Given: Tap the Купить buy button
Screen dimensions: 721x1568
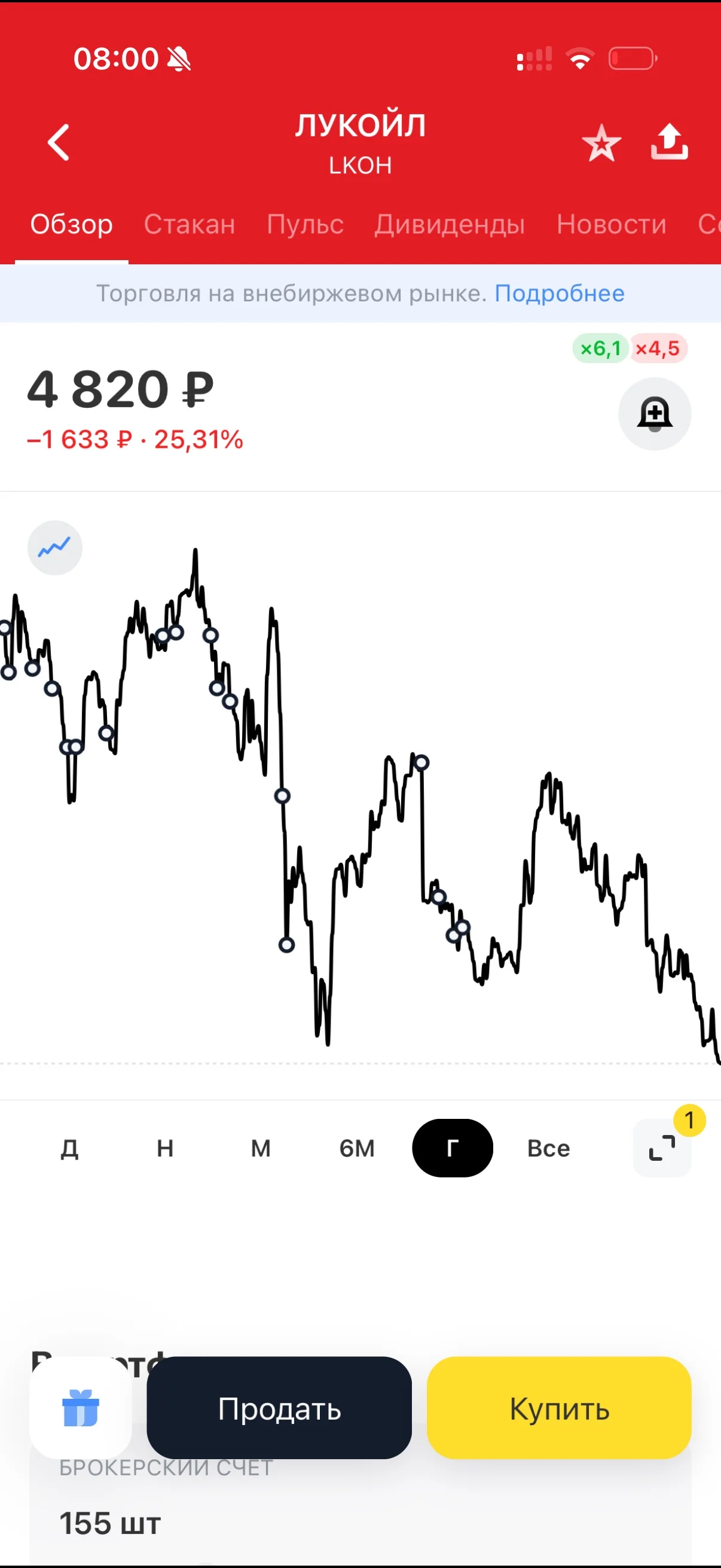Looking at the screenshot, I should (559, 1408).
